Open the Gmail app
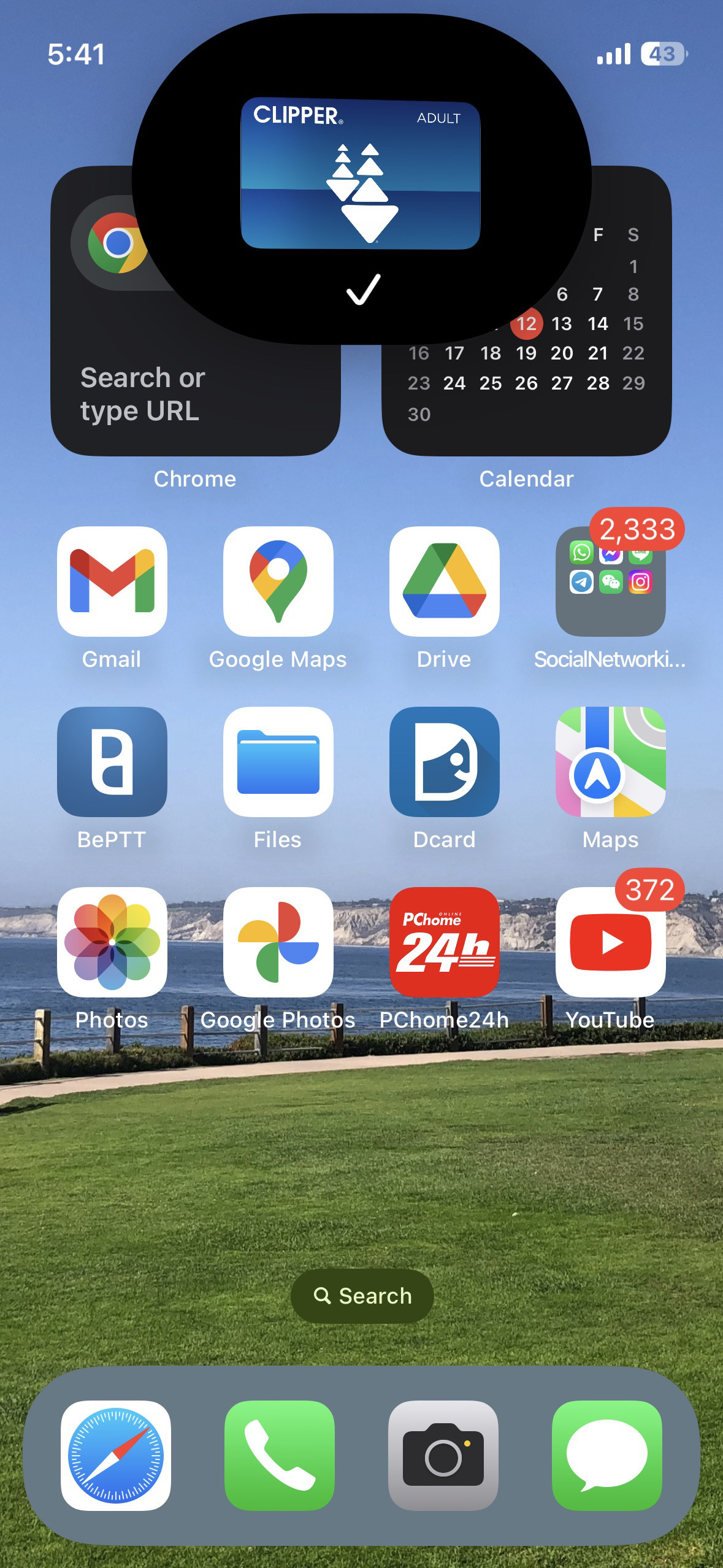 [112, 581]
